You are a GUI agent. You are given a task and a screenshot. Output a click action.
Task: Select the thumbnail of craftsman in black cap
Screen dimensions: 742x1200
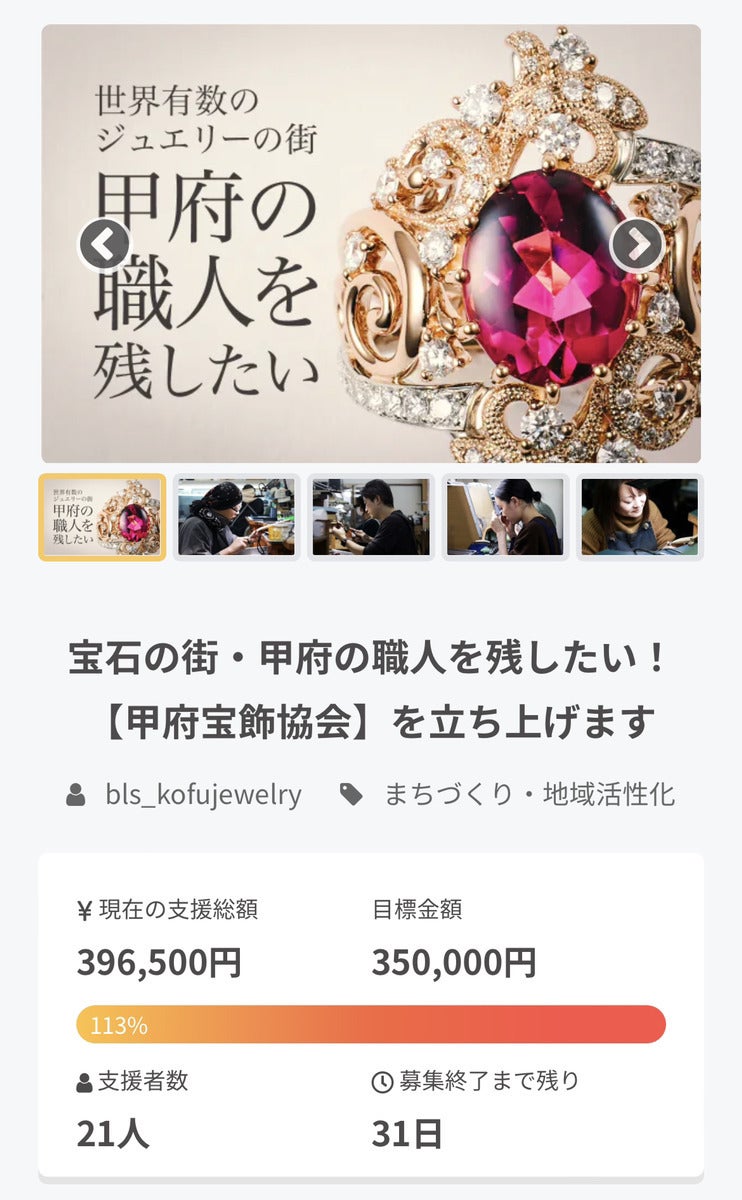[x=237, y=517]
